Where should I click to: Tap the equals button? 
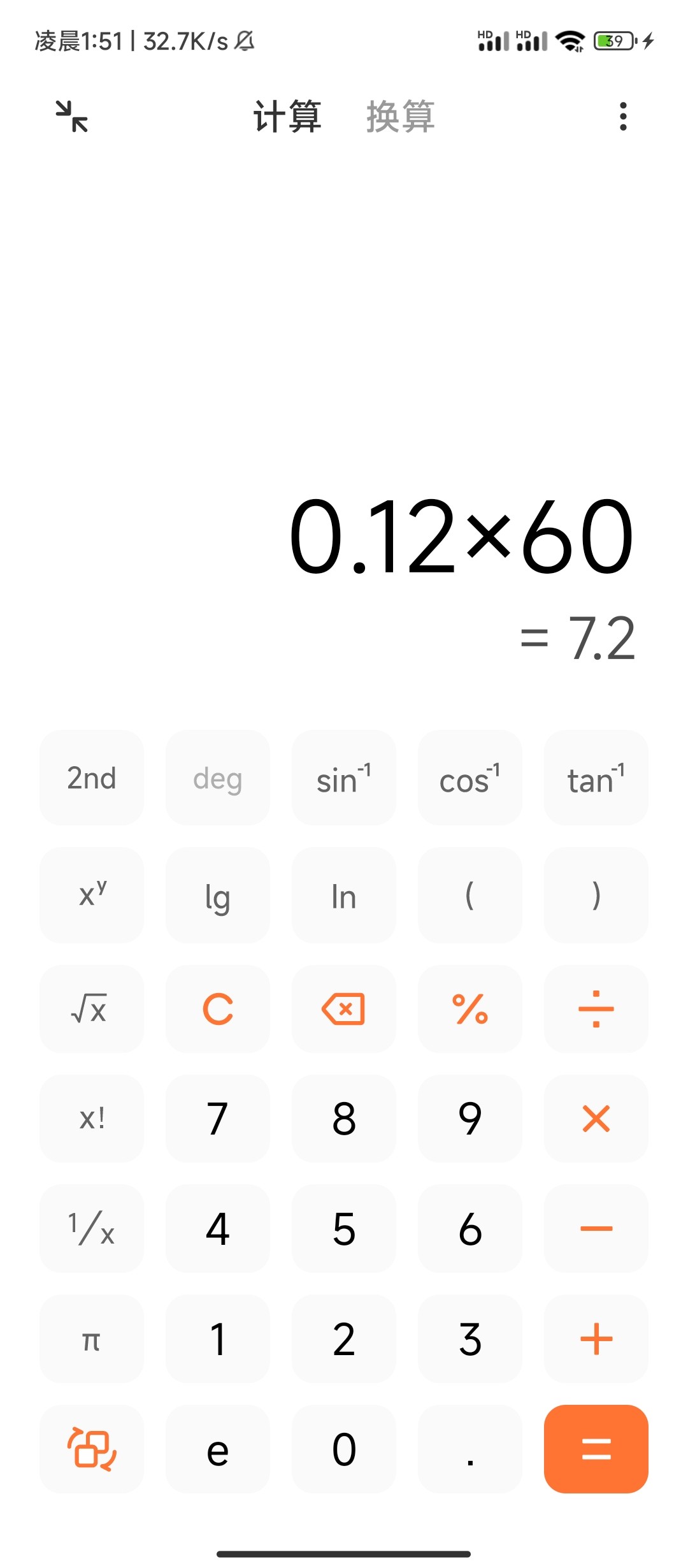coord(596,1449)
